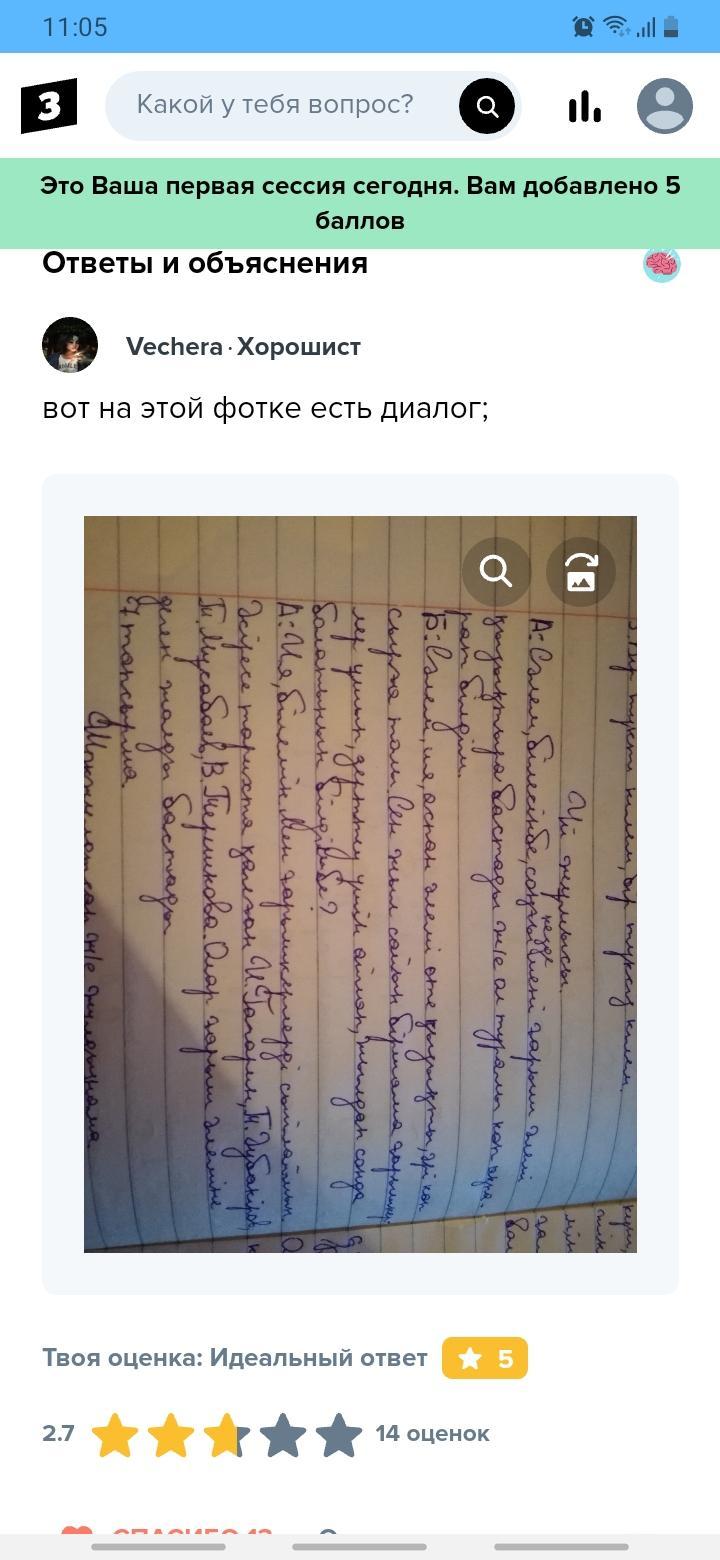Open Vechera's user profile
The width and height of the screenshot is (720, 1560).
coord(174,347)
